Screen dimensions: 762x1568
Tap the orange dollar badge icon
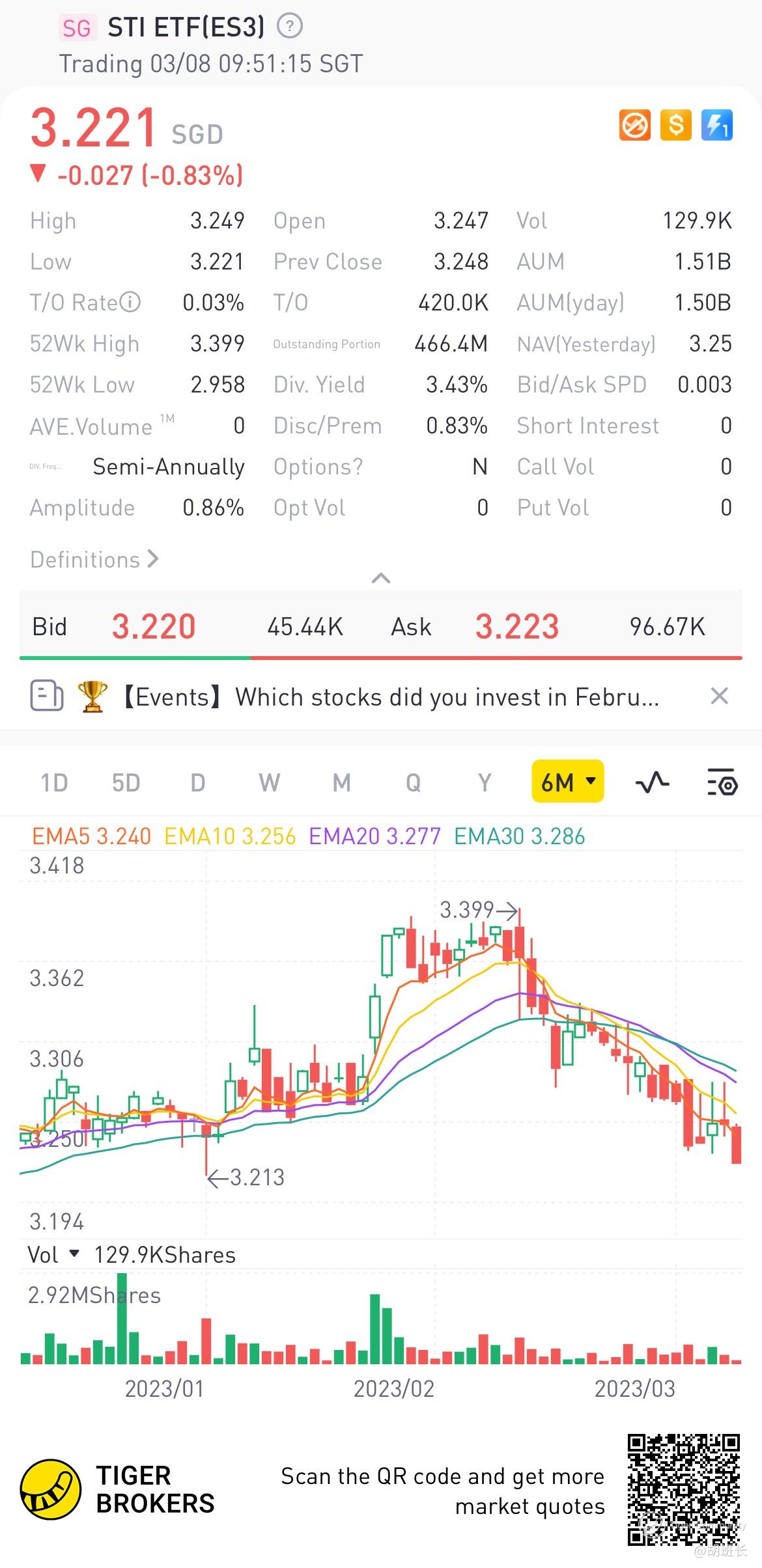(675, 125)
